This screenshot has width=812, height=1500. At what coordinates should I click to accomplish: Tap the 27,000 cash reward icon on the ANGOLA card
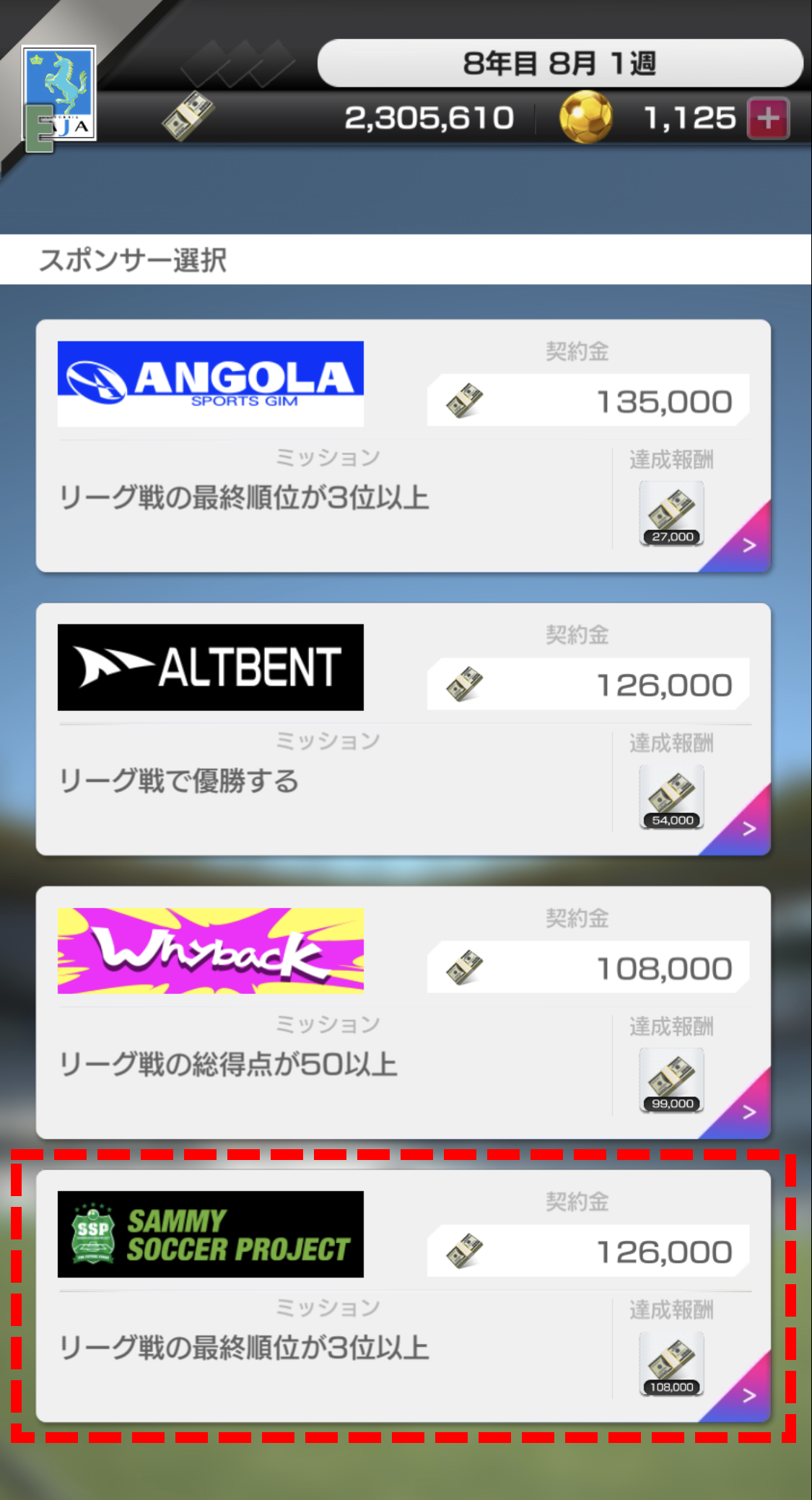coord(671,514)
